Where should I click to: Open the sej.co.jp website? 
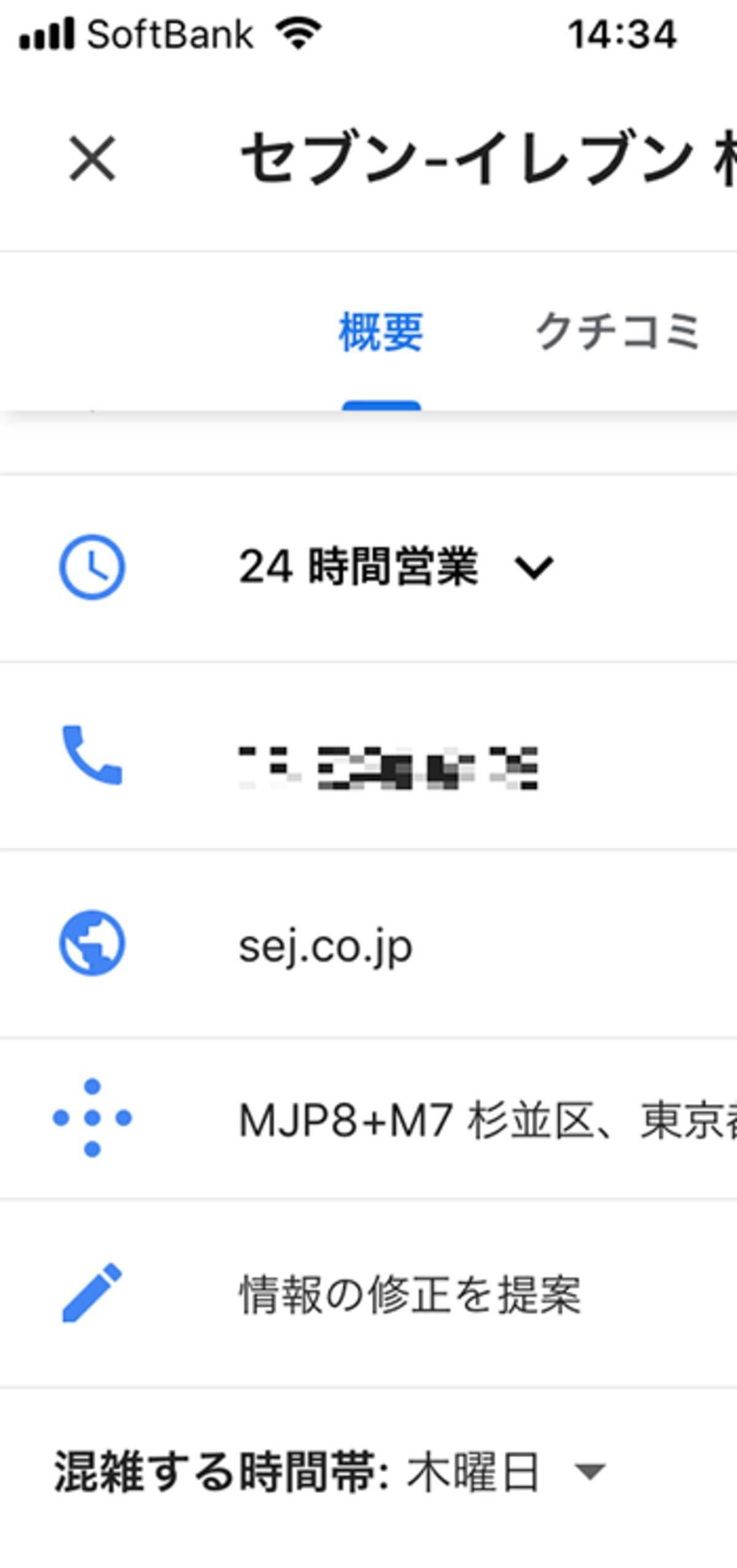tap(326, 946)
